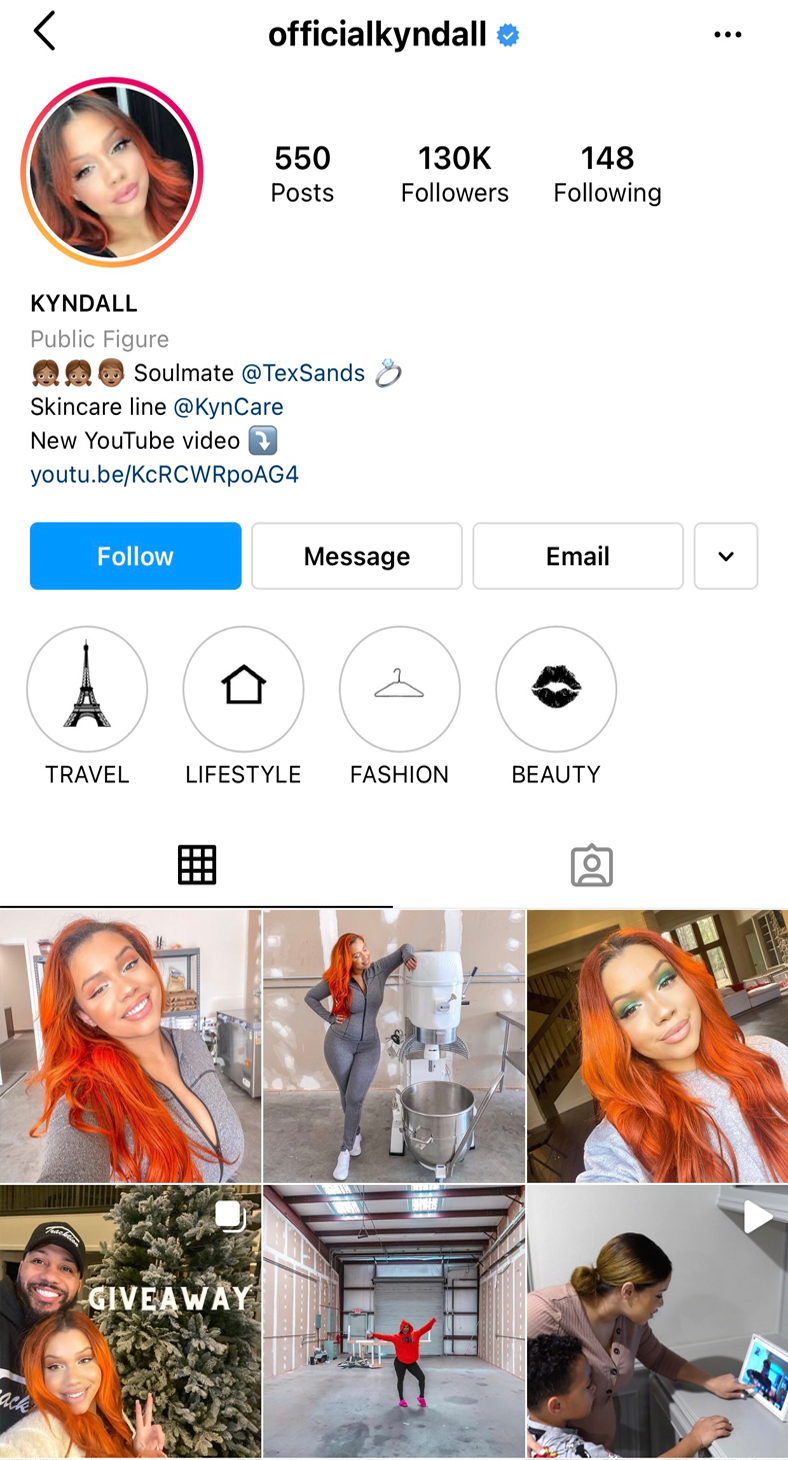Open the 148 Following list

607,174
